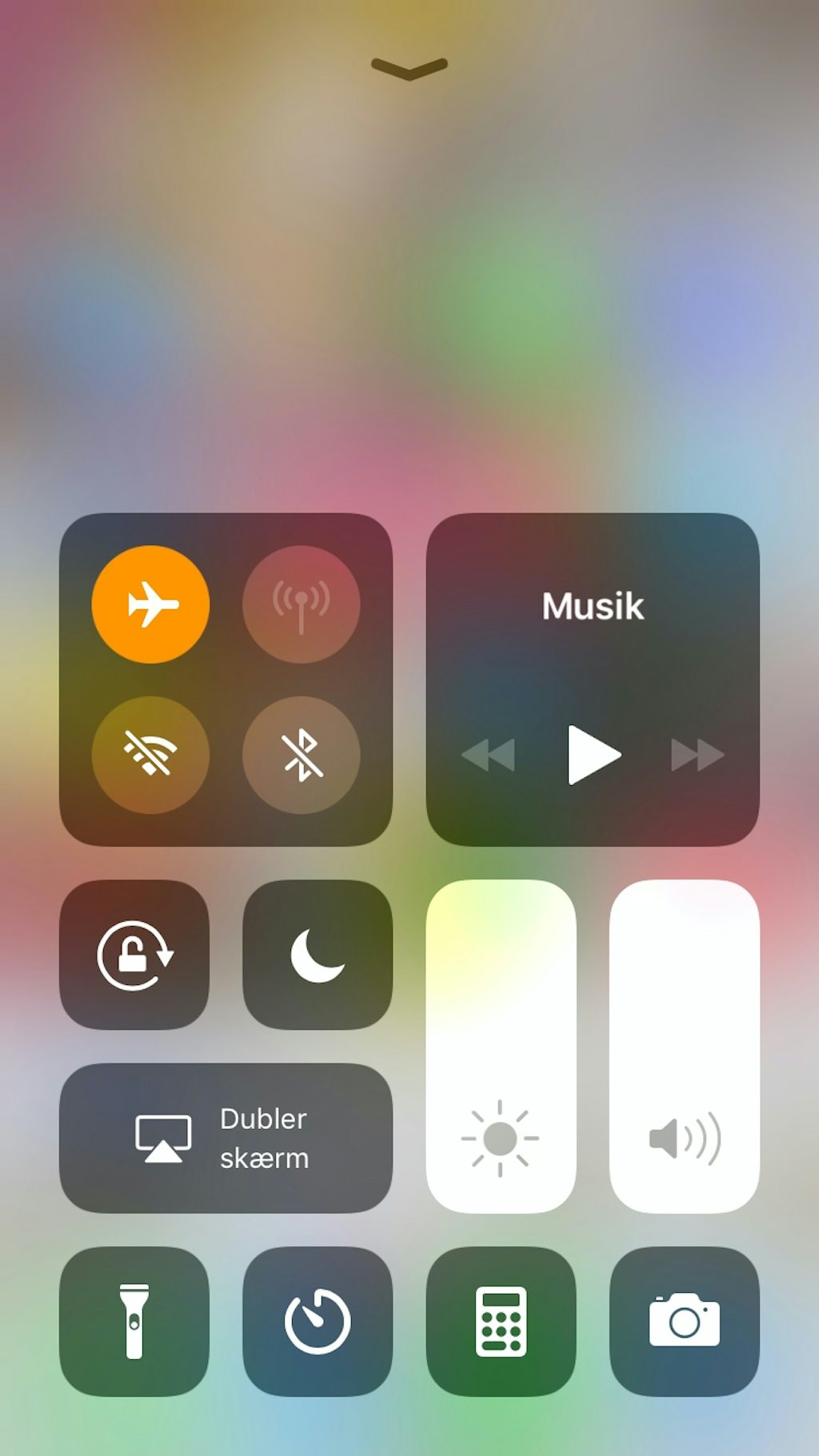Toggle the cellular data button
Screen dimensions: 819x1456
[302, 604]
